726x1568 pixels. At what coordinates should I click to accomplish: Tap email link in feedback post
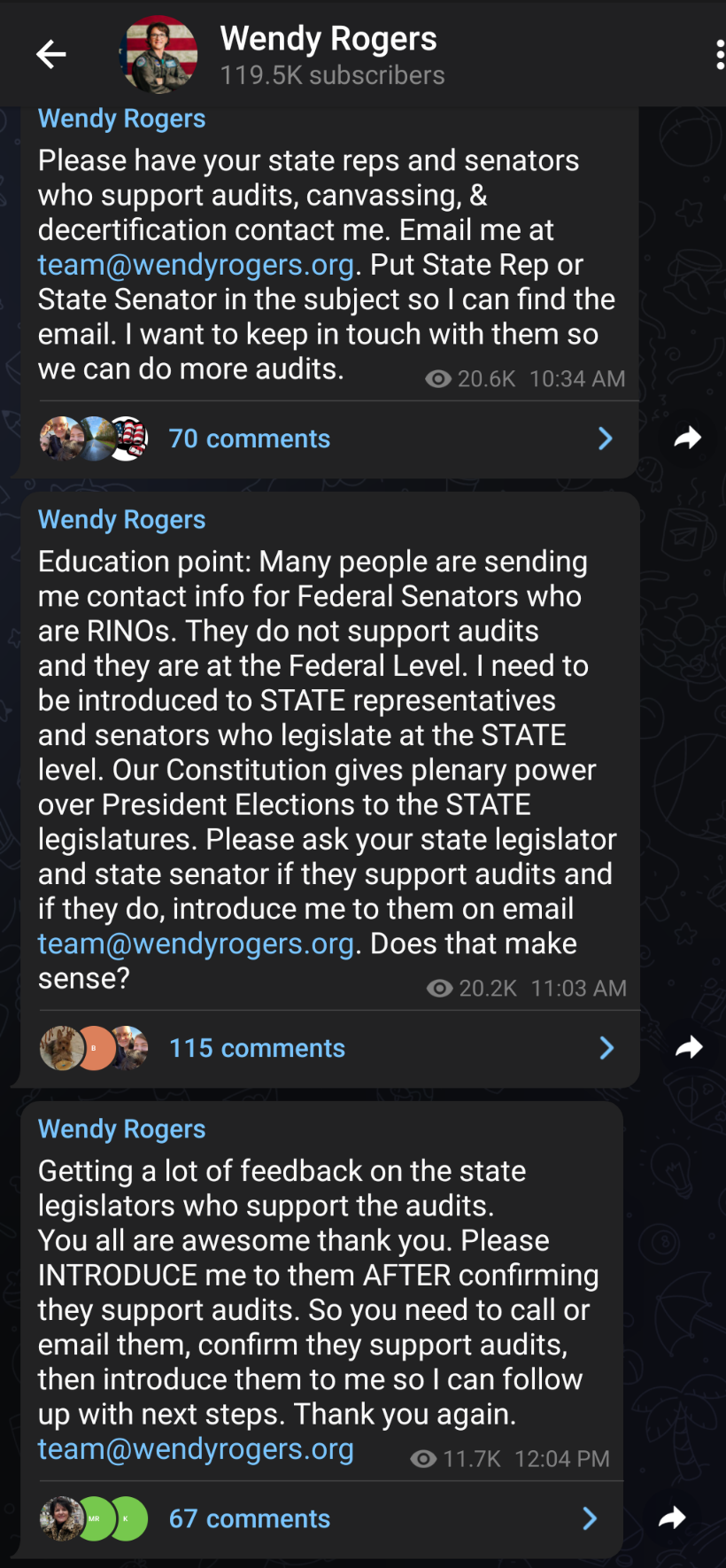196,1449
